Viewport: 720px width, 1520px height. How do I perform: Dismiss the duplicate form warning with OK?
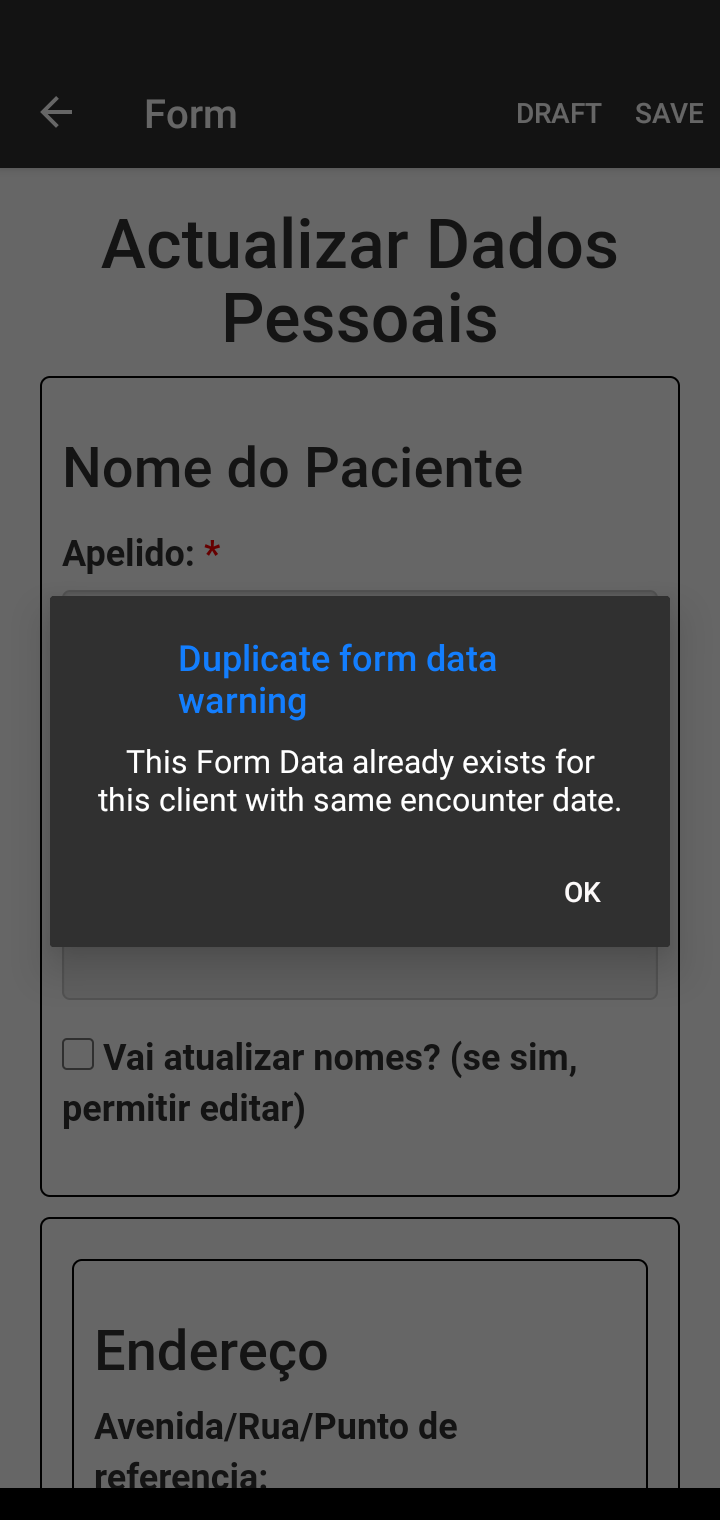[x=582, y=892]
